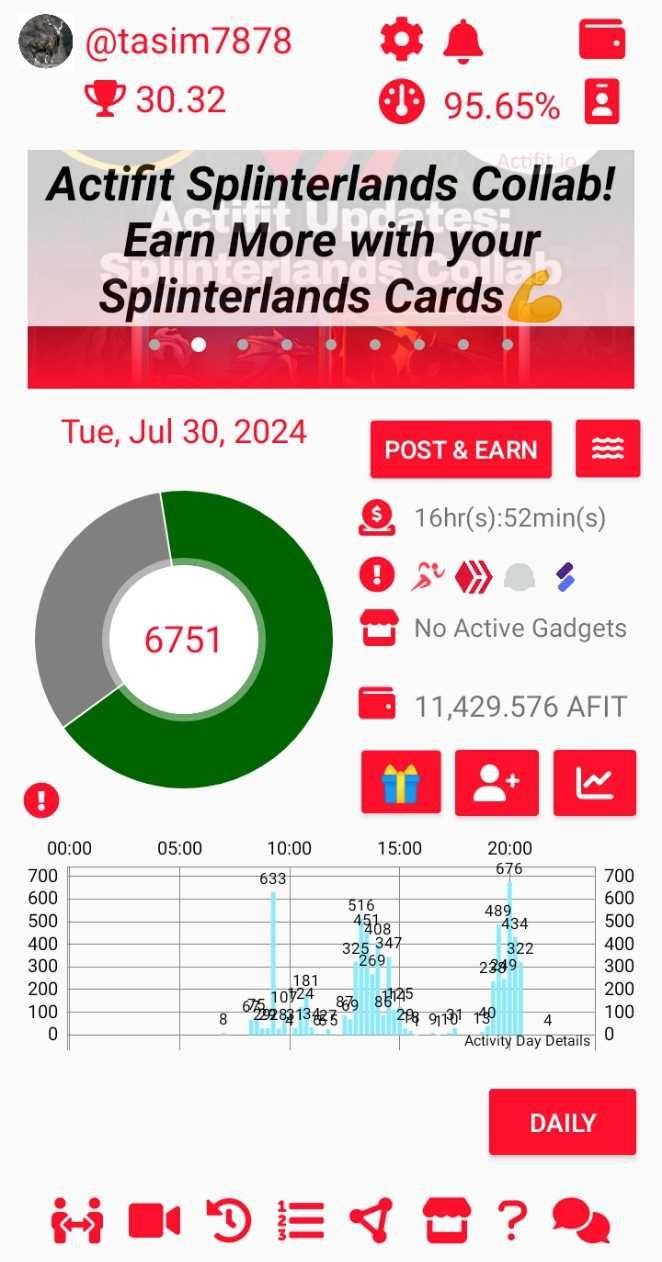Open the activity history clock icon
This screenshot has width=662, height=1262.
228,1220
